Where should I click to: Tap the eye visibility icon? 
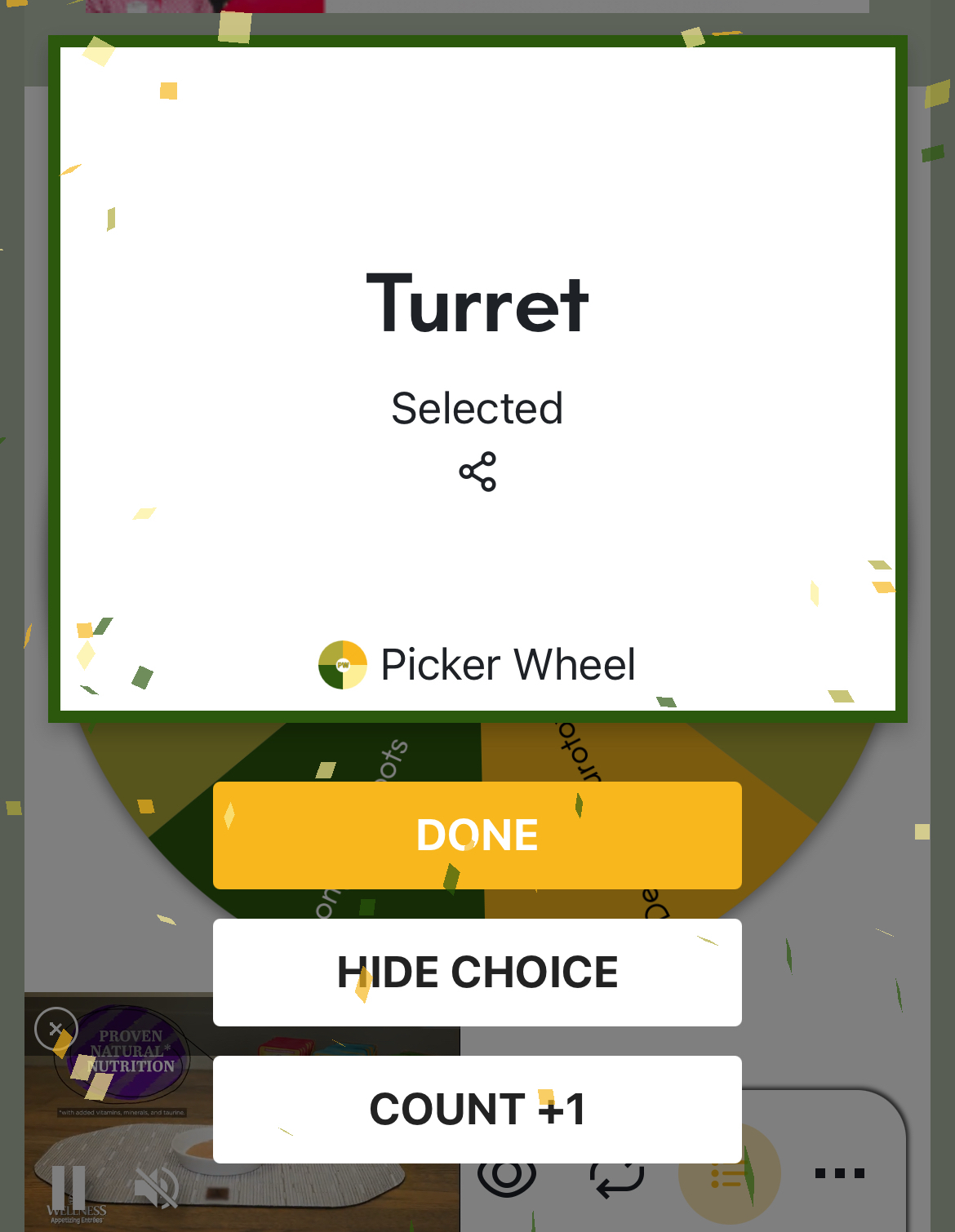click(506, 1177)
